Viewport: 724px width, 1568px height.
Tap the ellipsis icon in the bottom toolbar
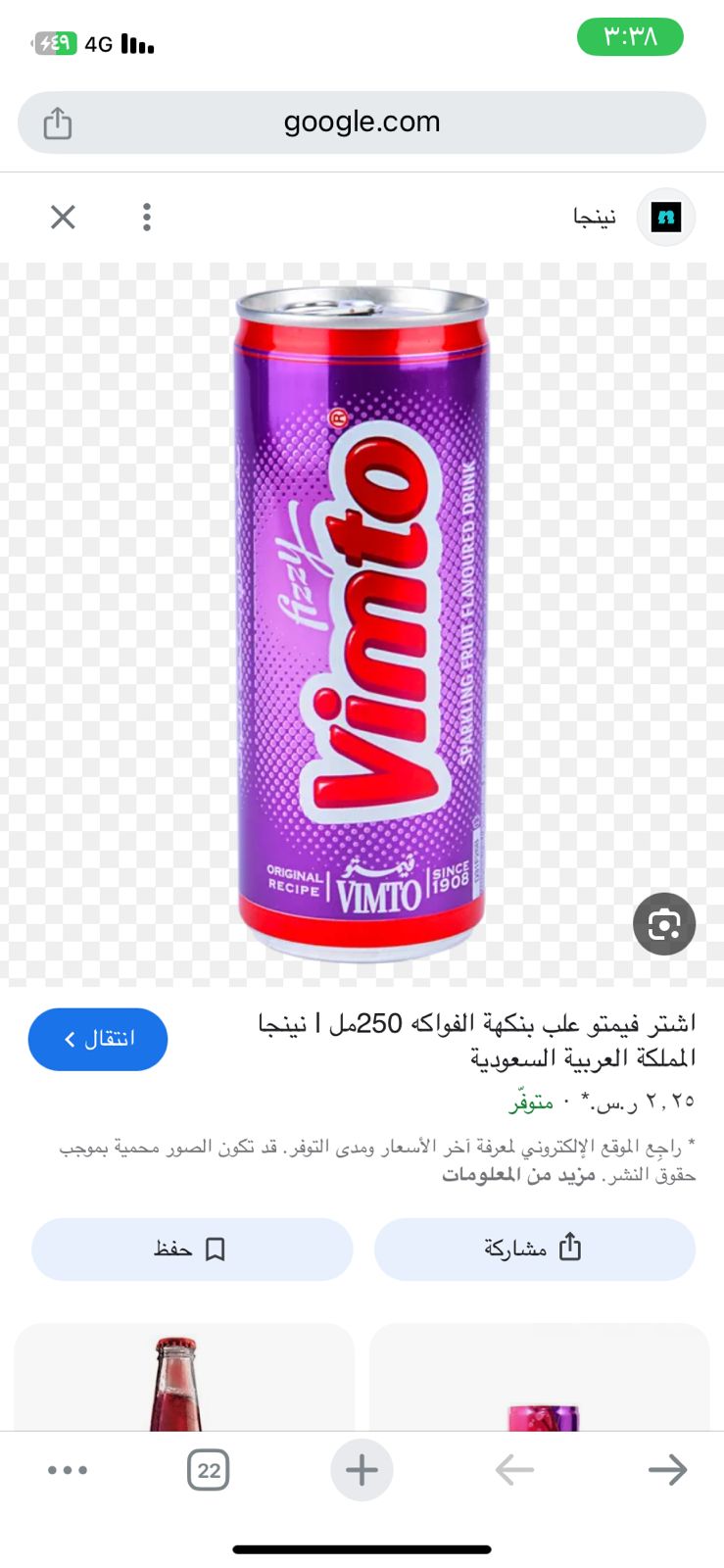(67, 1469)
